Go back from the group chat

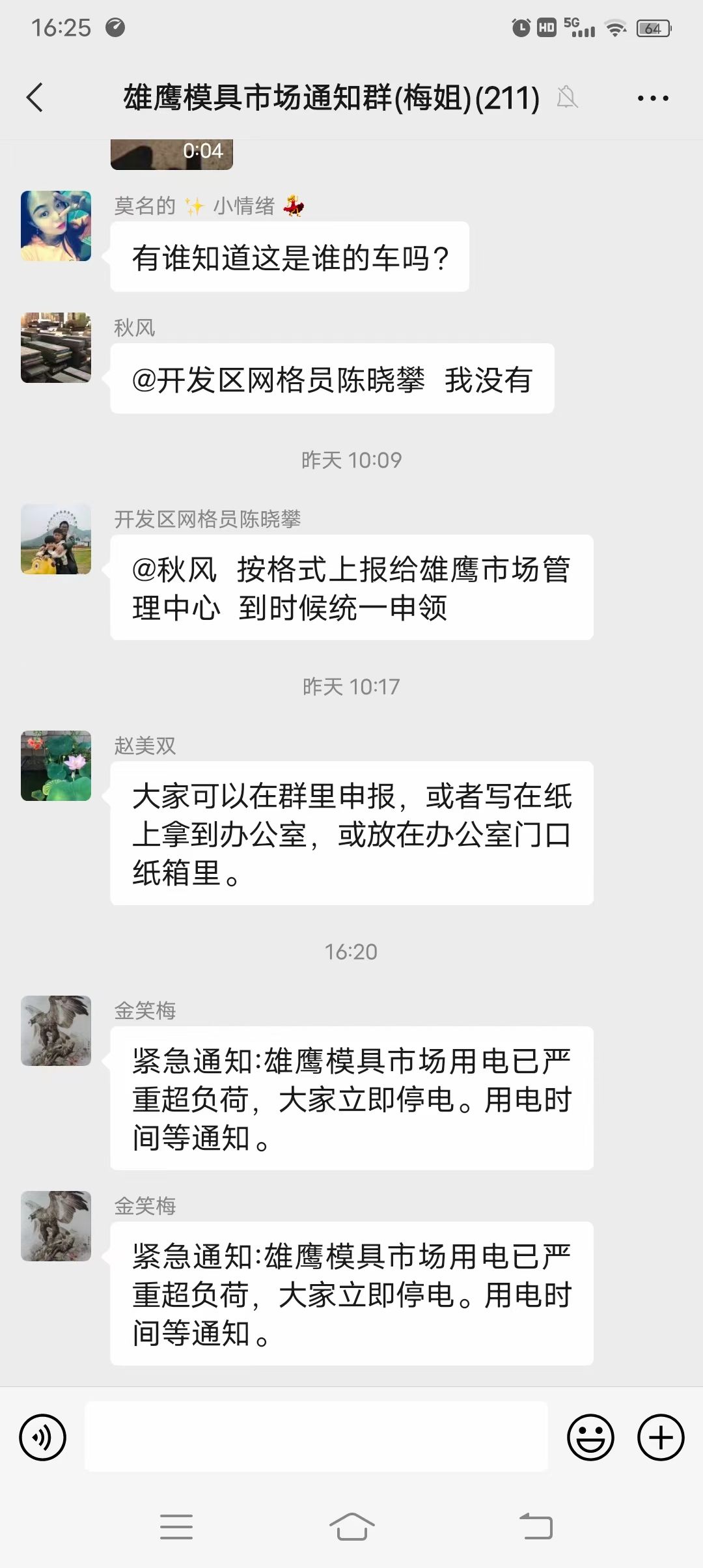(x=35, y=98)
